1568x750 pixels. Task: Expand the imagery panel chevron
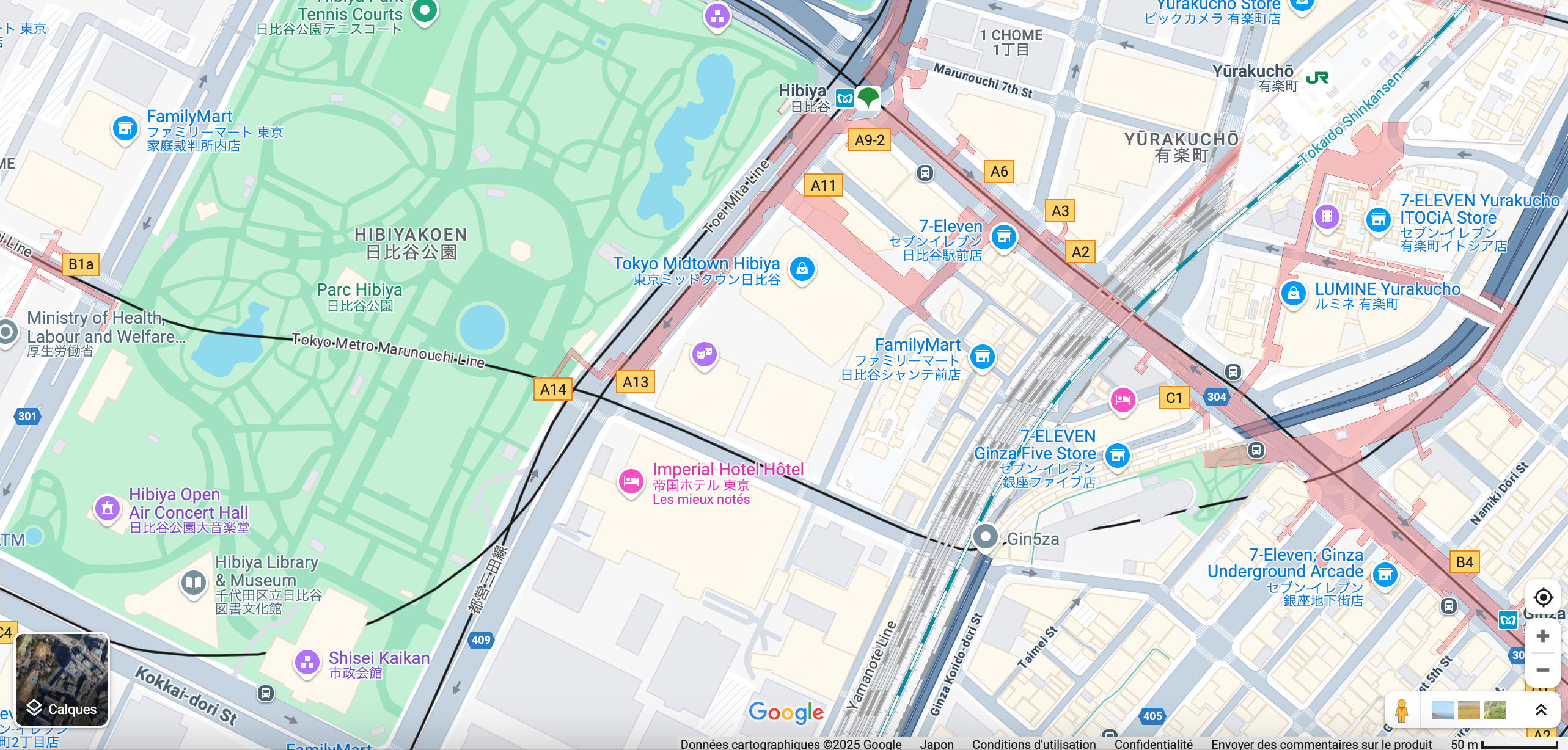1541,710
